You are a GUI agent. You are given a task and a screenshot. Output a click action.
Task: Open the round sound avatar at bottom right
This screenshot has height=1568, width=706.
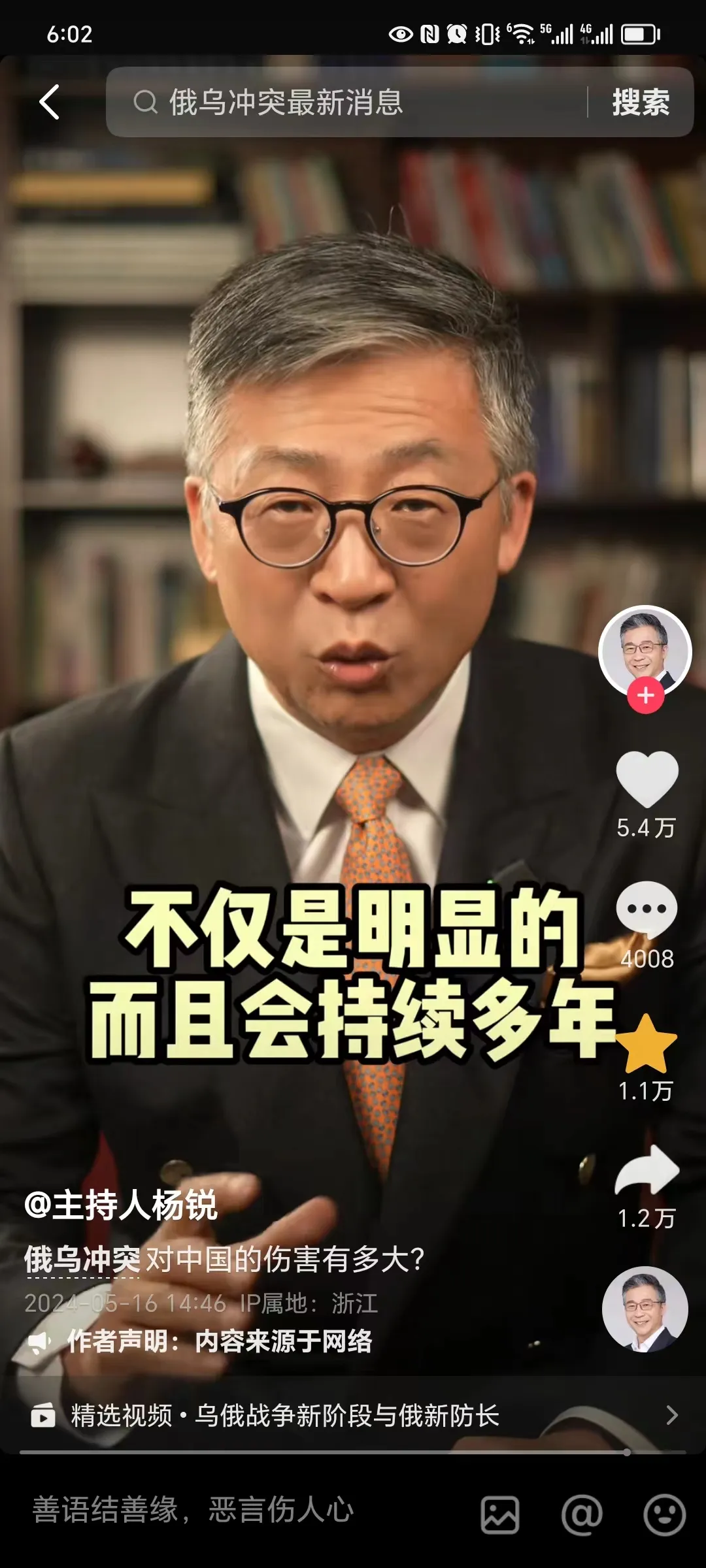[x=645, y=1309]
